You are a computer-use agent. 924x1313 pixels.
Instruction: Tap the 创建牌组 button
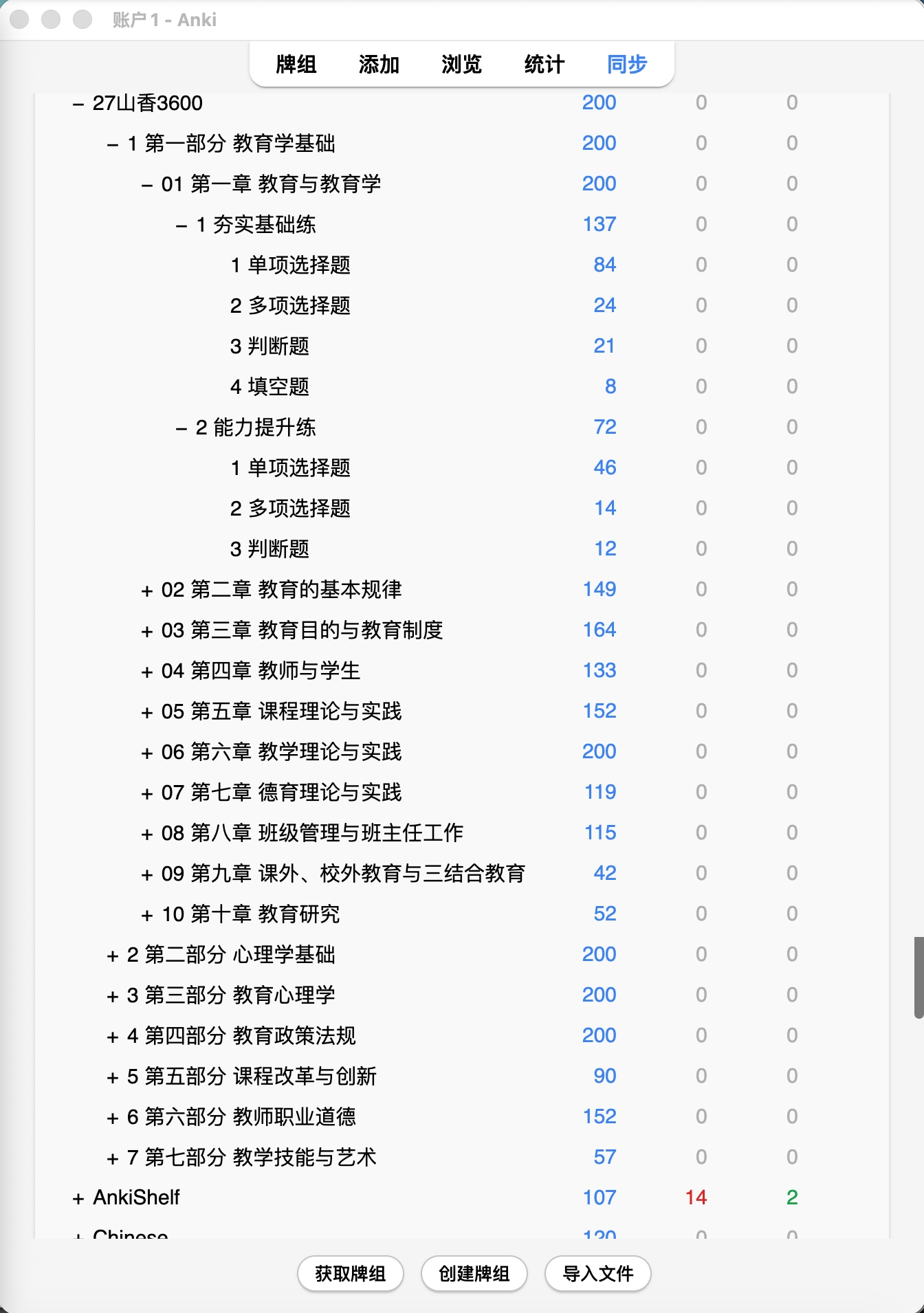click(474, 1274)
